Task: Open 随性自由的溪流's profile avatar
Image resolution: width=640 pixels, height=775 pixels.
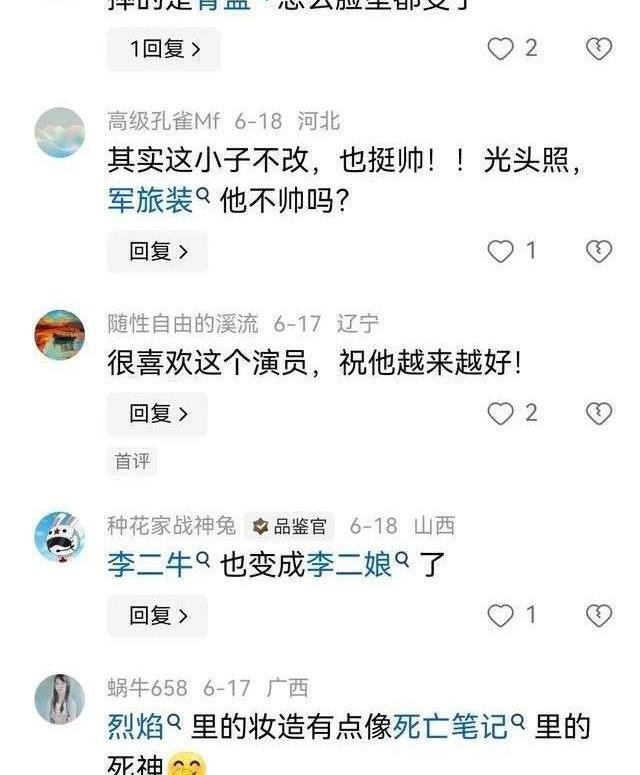Action: pos(60,335)
